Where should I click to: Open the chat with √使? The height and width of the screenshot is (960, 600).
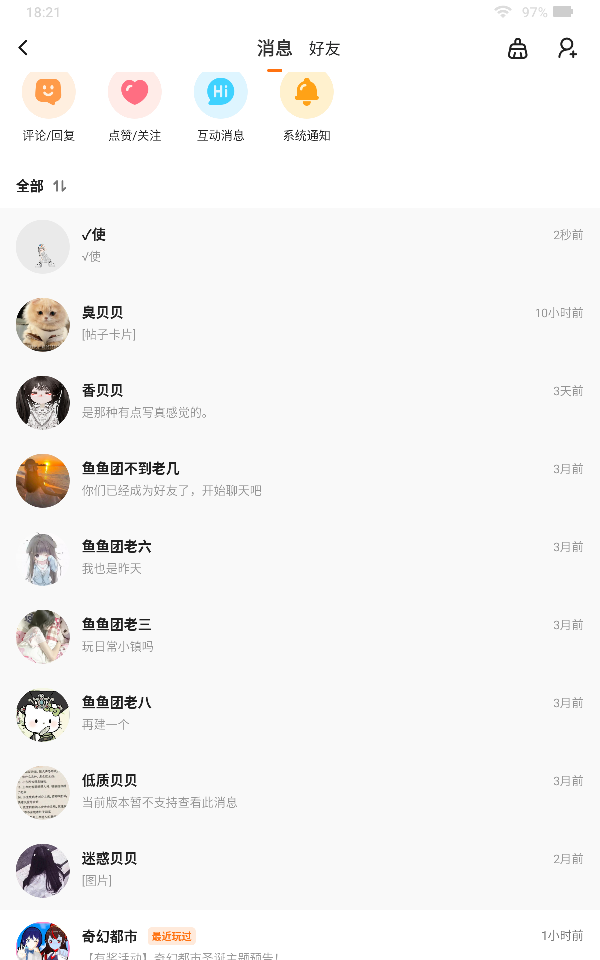(300, 246)
